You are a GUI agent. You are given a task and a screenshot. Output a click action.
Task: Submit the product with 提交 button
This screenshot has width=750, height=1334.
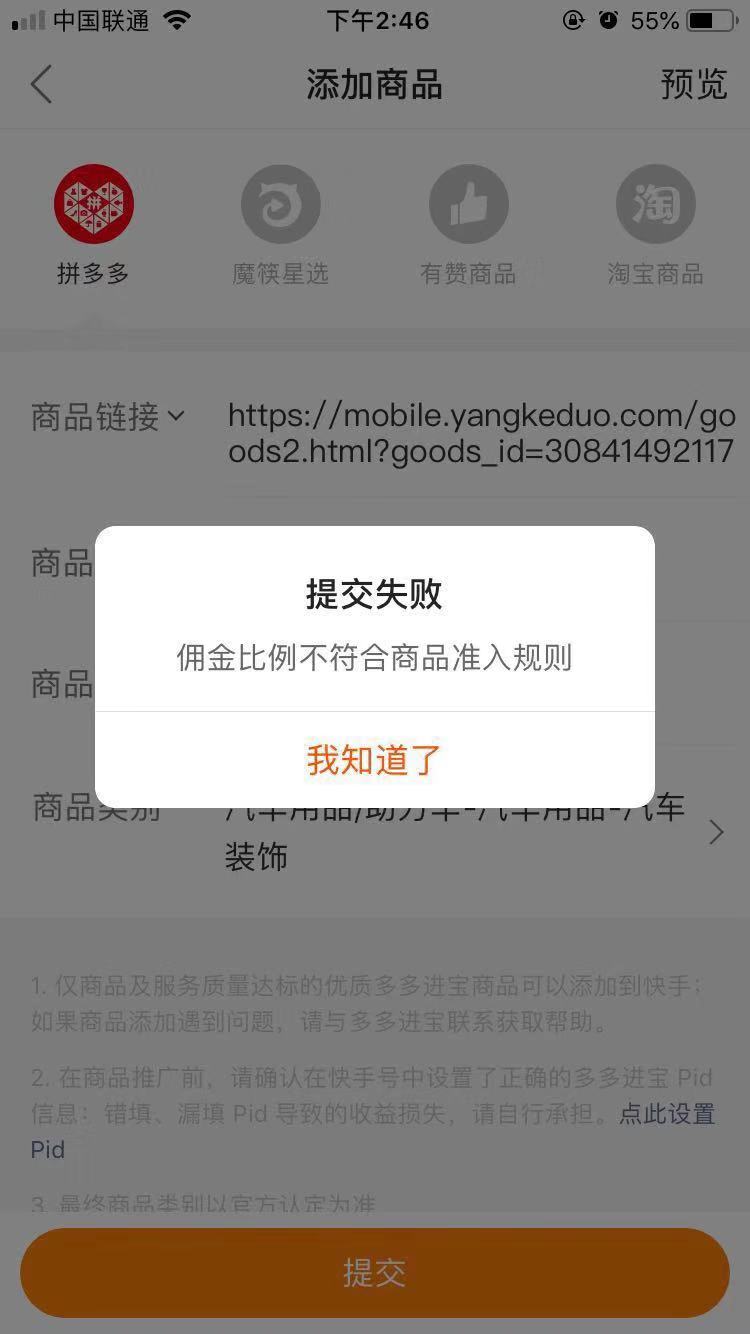click(375, 1273)
